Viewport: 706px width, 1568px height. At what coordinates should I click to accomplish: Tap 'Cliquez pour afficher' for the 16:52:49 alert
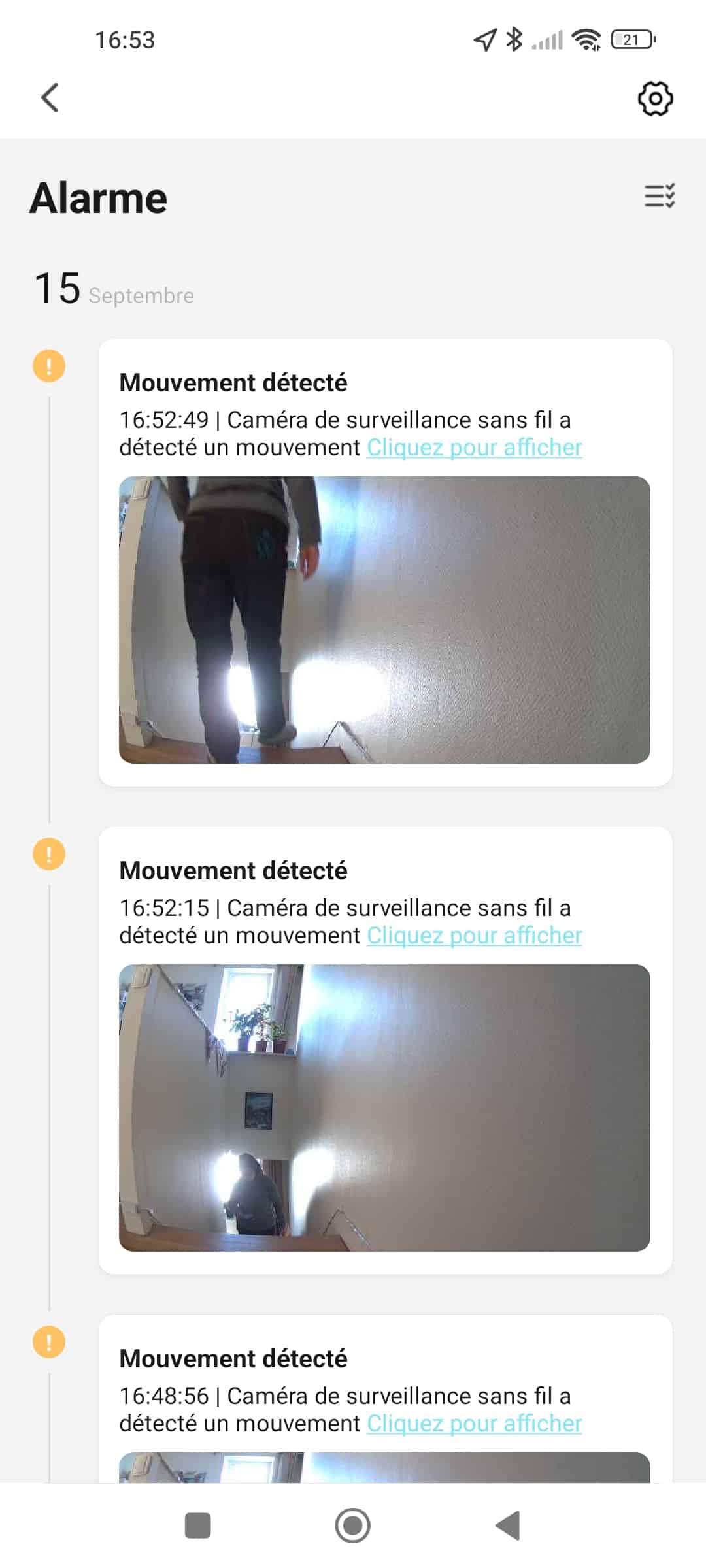point(474,448)
